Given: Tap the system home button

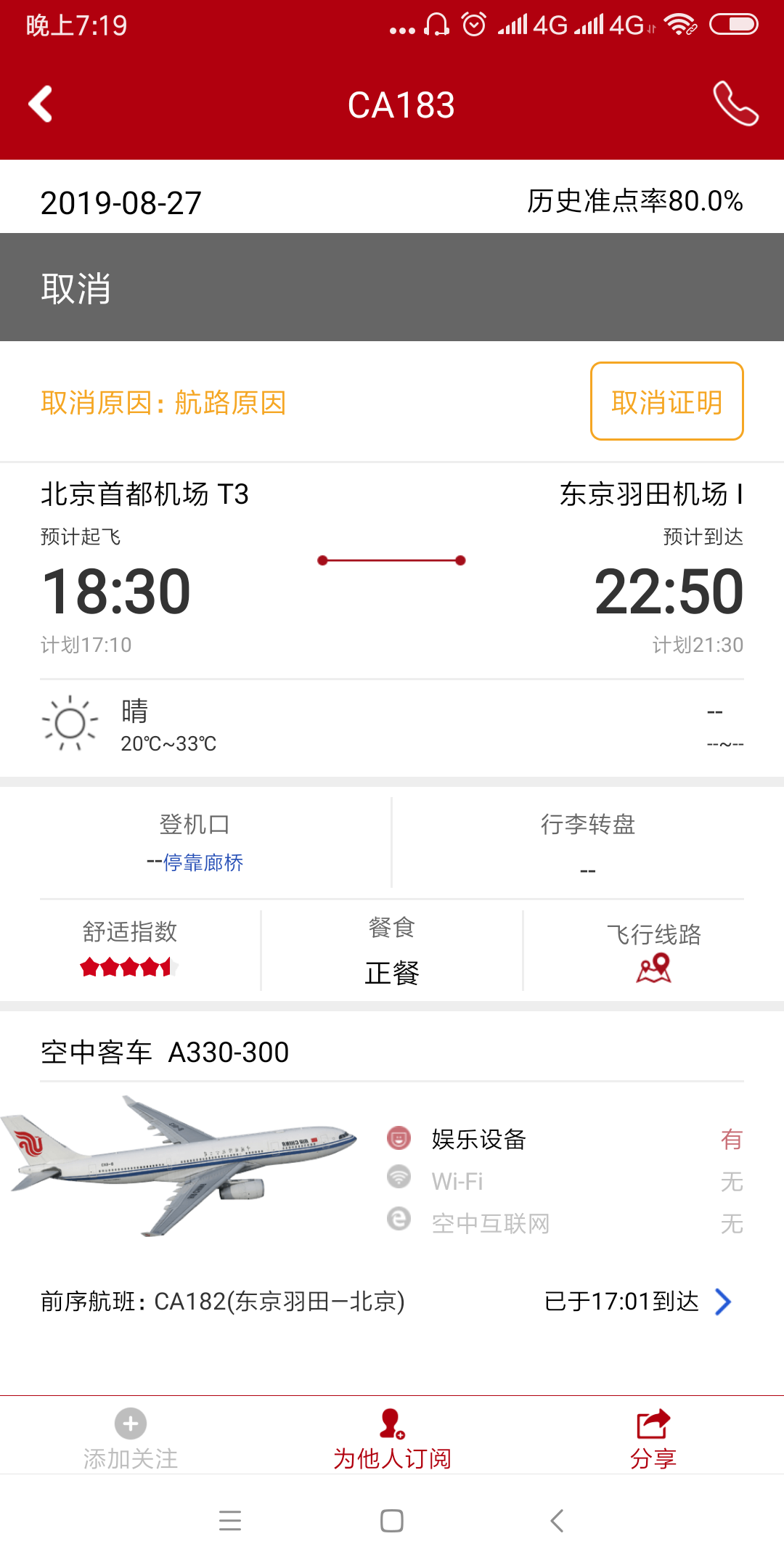Looking at the screenshot, I should [392, 1521].
